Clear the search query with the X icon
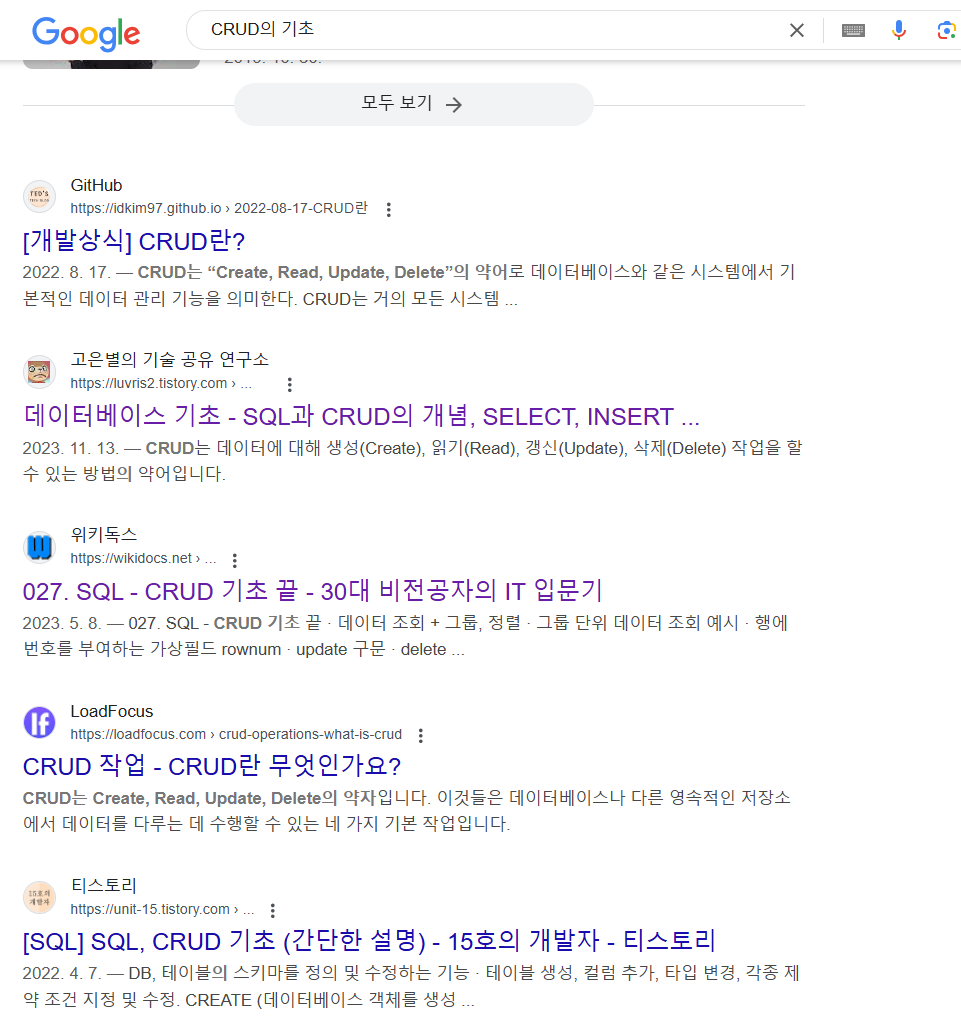This screenshot has height=1029, width=961. 796,30
